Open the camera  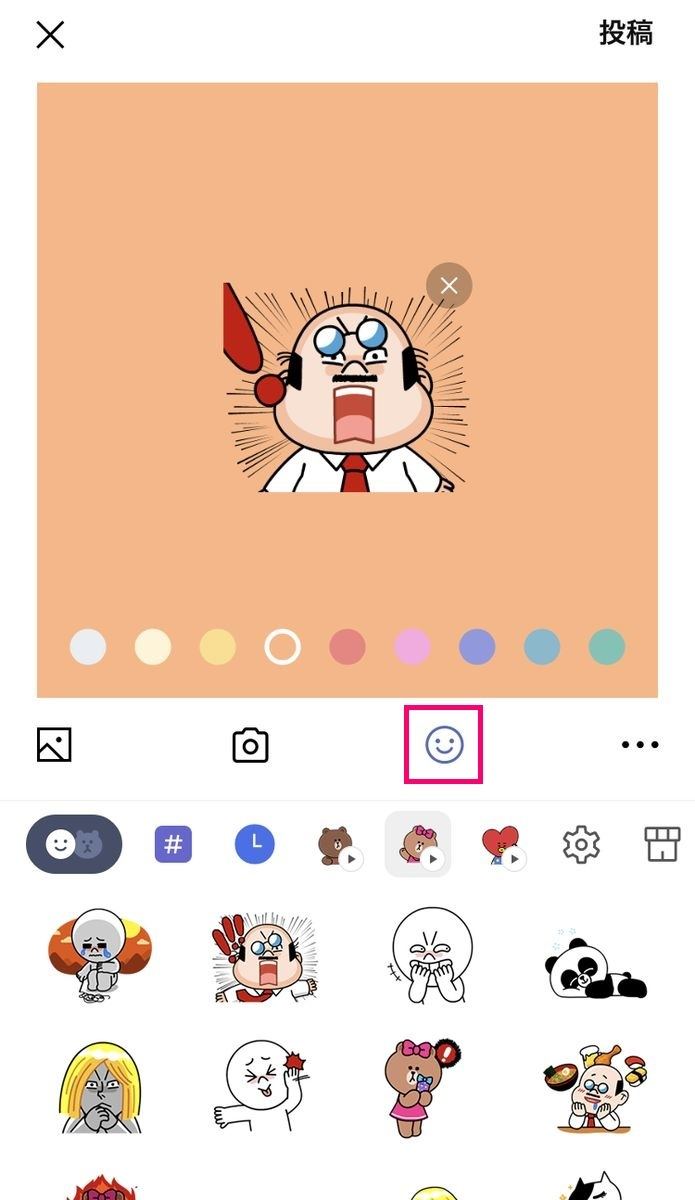click(250, 746)
